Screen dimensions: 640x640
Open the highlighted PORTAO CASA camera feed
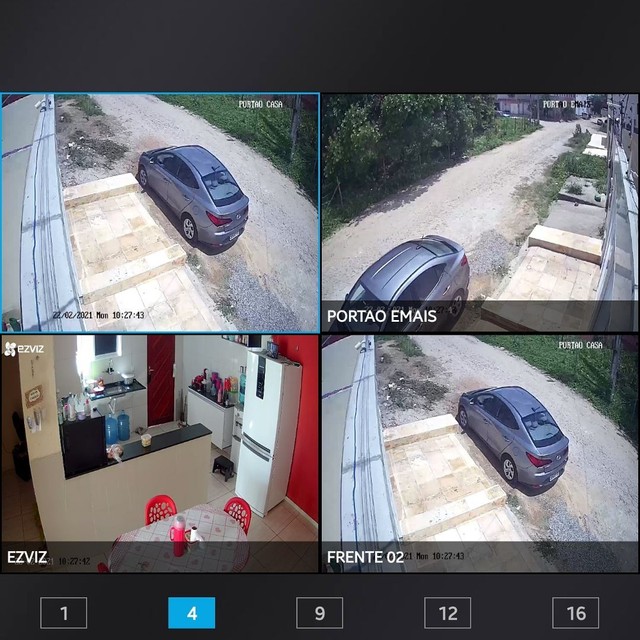(160, 213)
